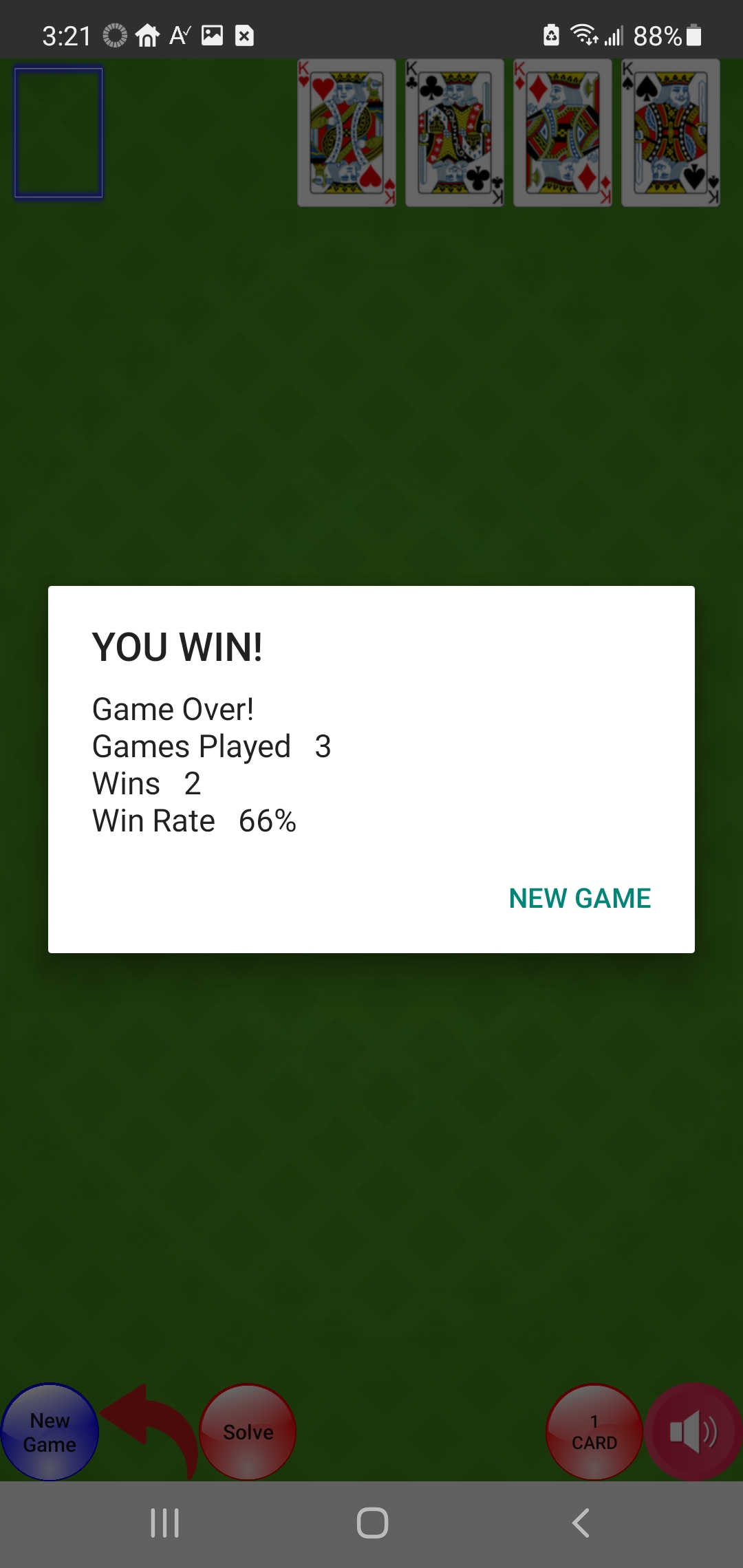Viewport: 743px width, 1568px height.
Task: Toggle the 1 CARD draw mode button
Action: pyautogui.click(x=594, y=1432)
